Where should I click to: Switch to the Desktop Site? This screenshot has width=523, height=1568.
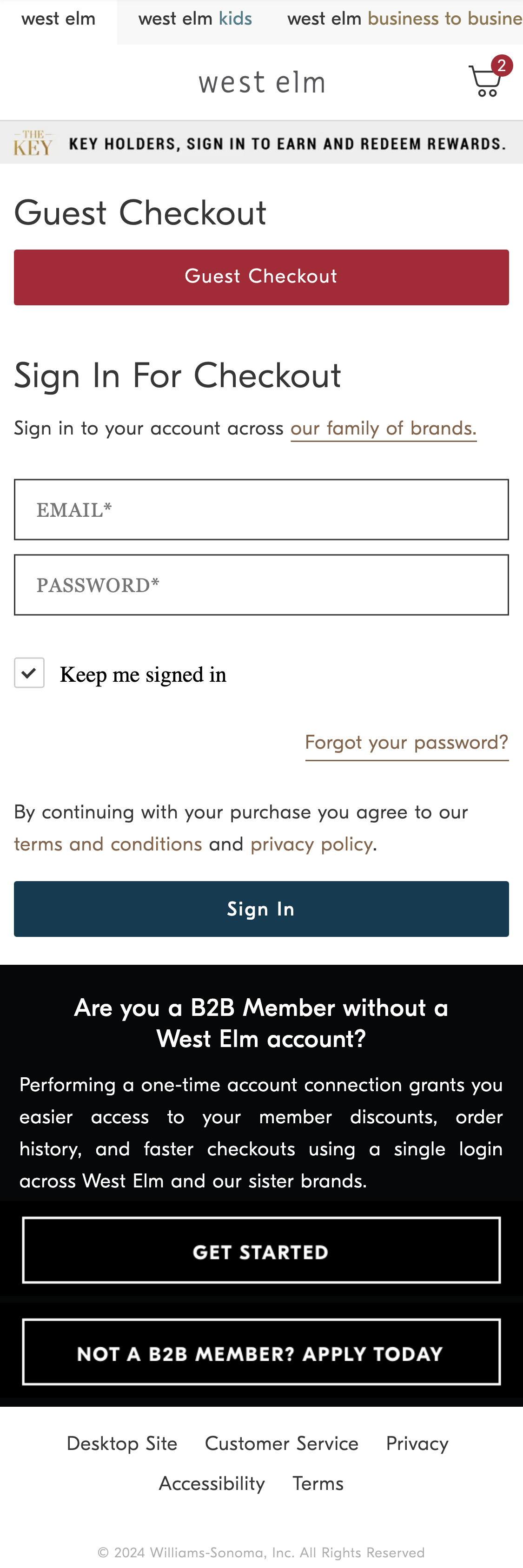coord(122,1443)
